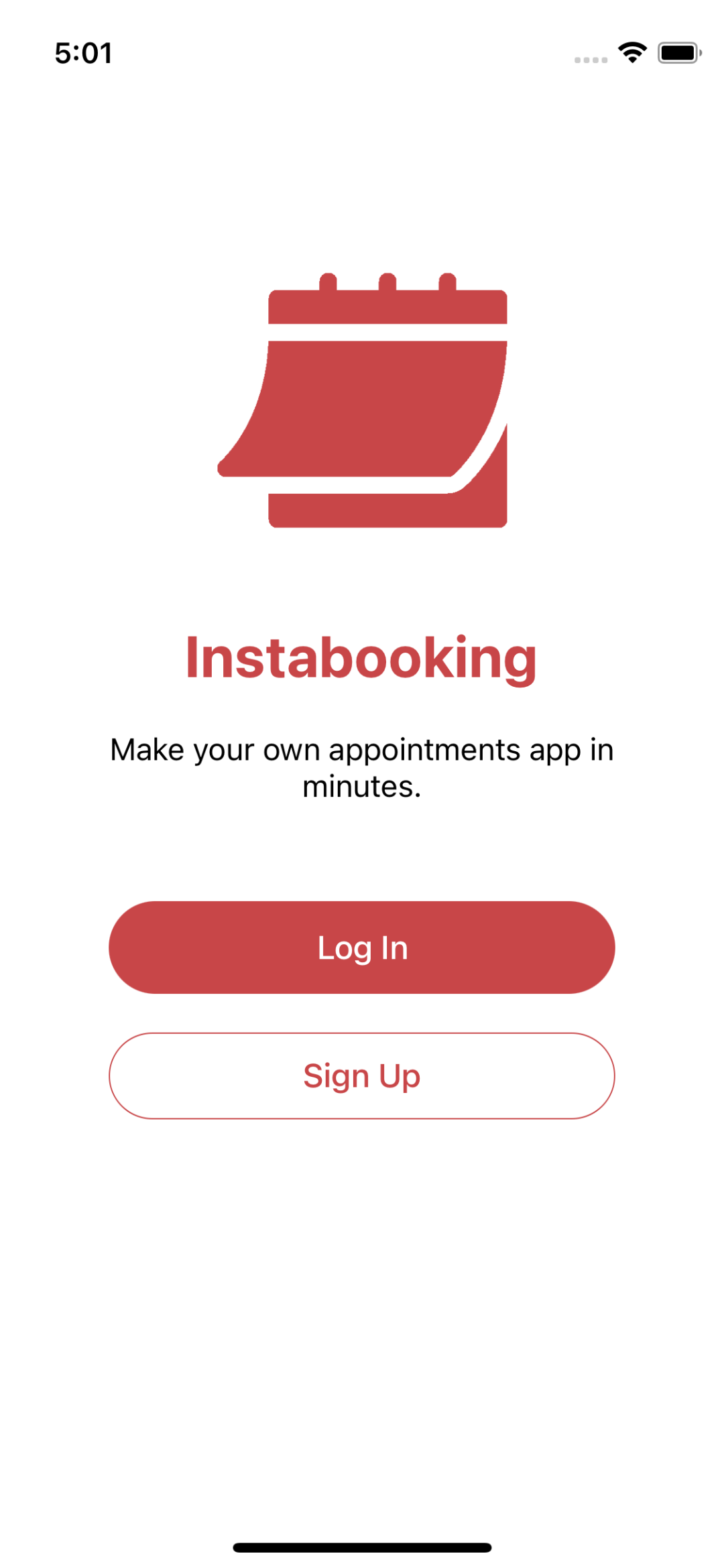The image size is (724, 1568).
Task: Tap the Log In button
Action: (x=362, y=948)
